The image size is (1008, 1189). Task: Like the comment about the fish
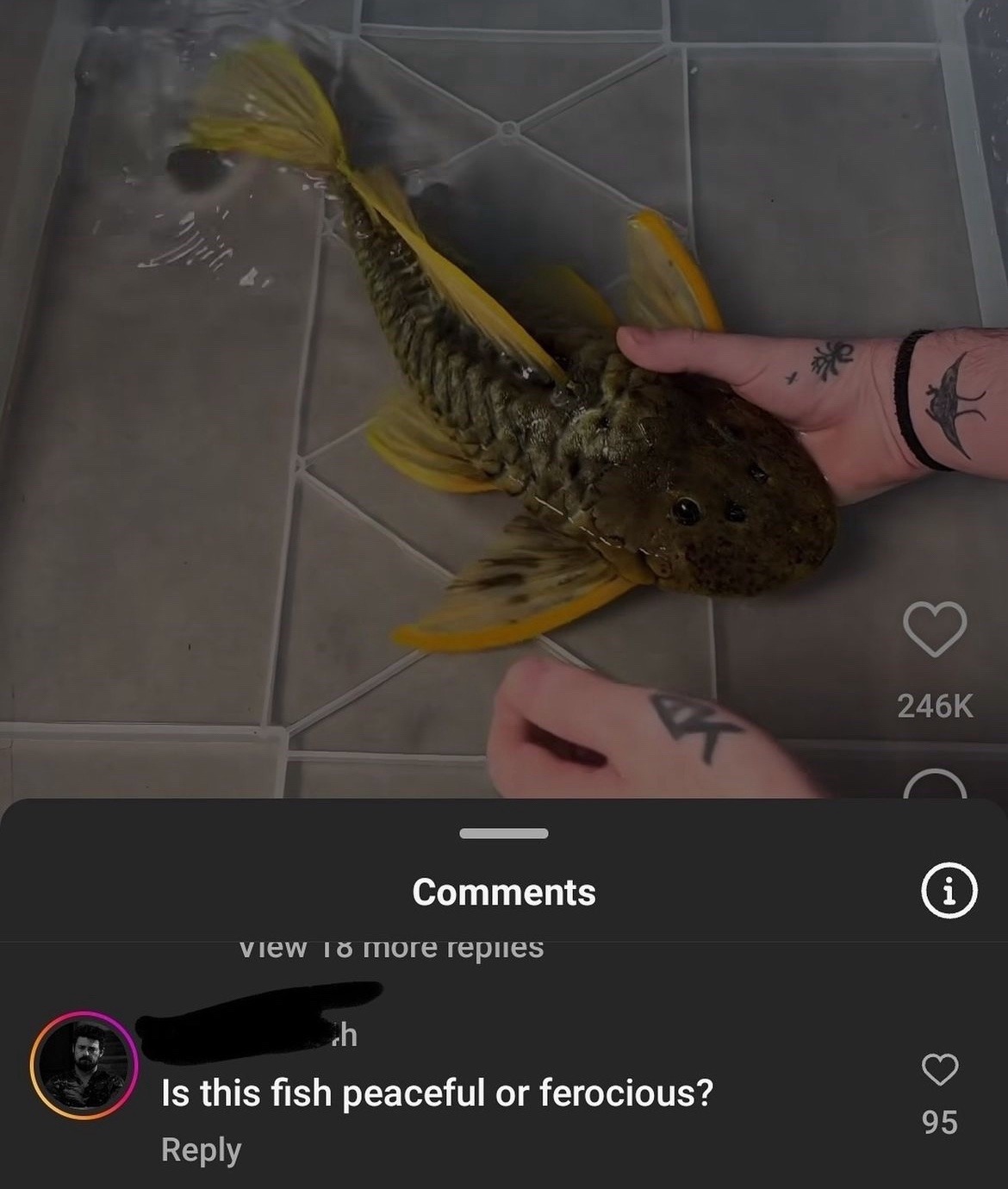(x=939, y=1069)
